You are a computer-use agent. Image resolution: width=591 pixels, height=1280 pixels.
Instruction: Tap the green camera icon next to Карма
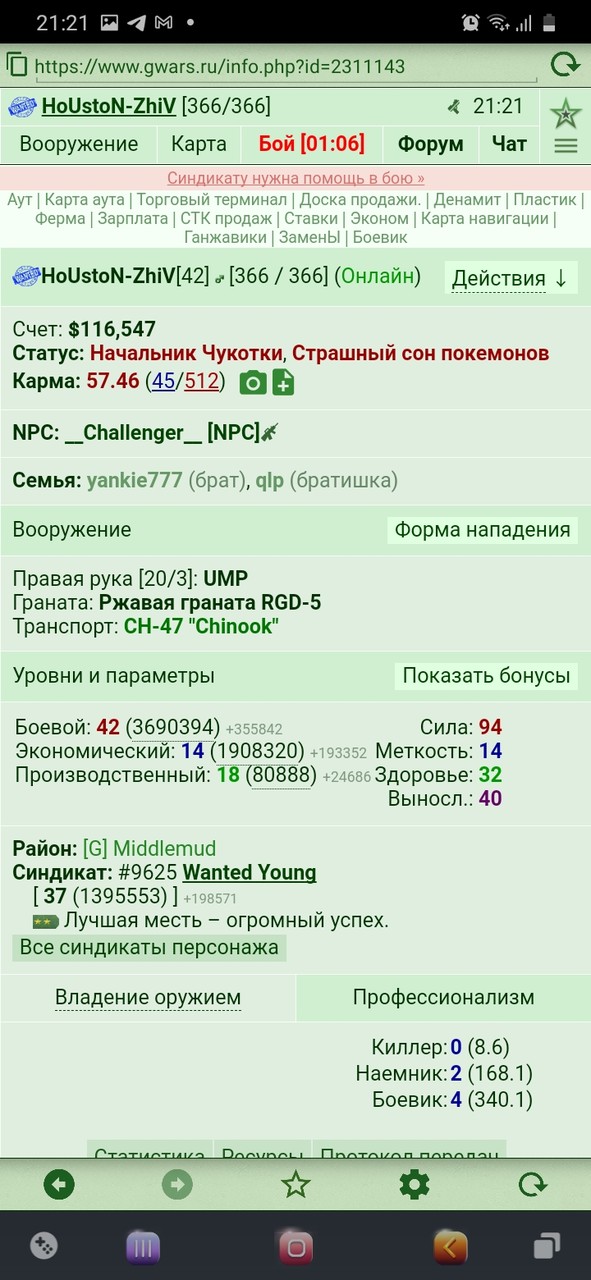(x=253, y=382)
